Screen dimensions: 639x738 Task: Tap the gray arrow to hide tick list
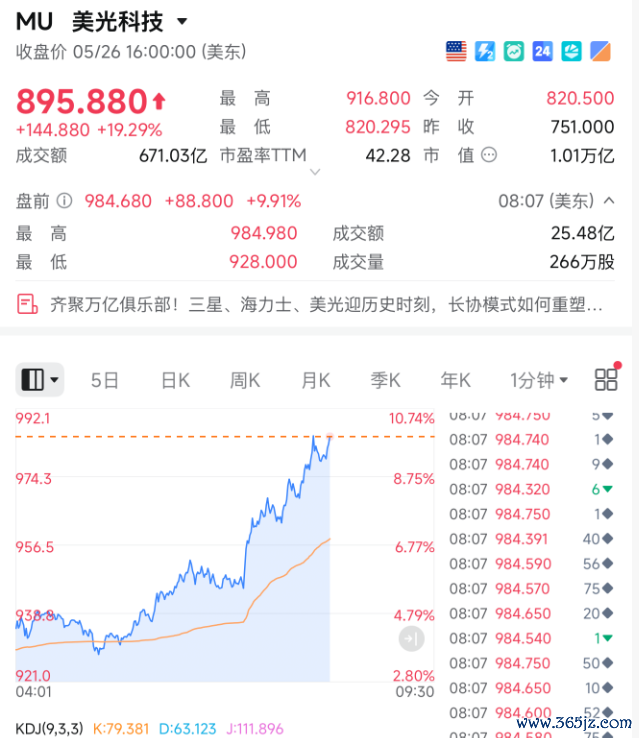coord(411,639)
